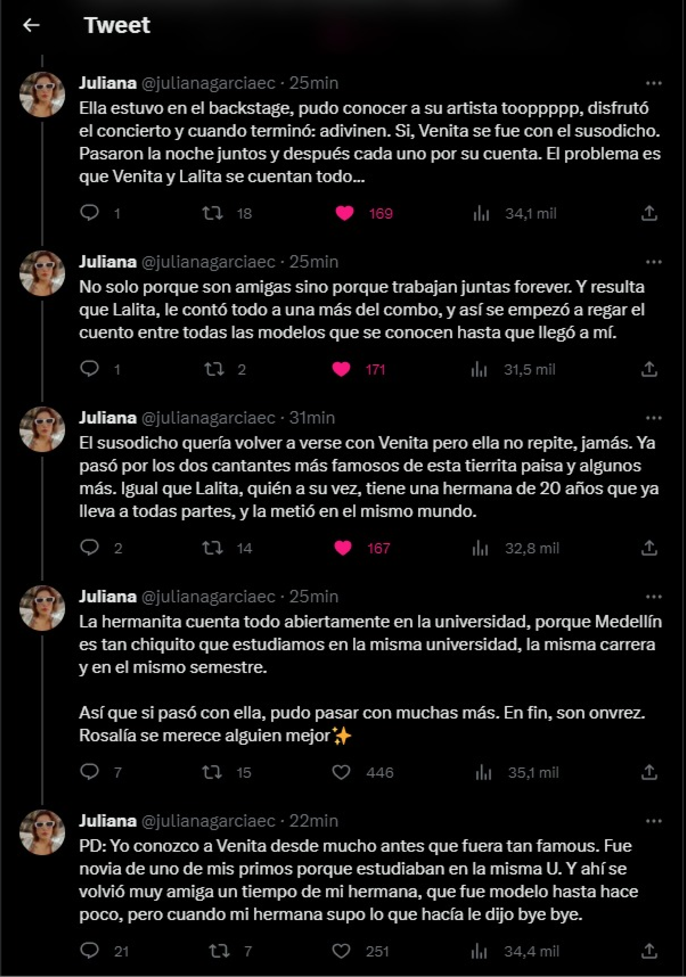Reply to the tweet with 169 likes
The height and width of the screenshot is (977, 686).
[x=89, y=213]
